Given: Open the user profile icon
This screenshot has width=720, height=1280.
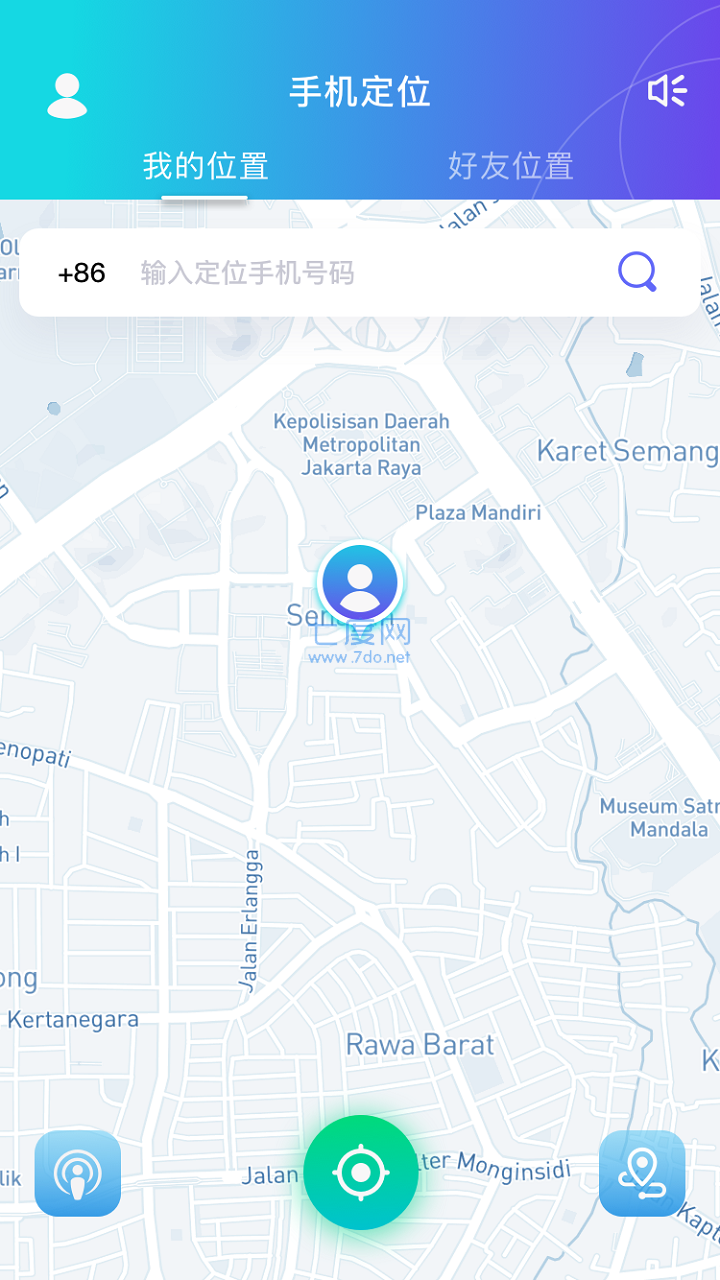Looking at the screenshot, I should [67, 96].
